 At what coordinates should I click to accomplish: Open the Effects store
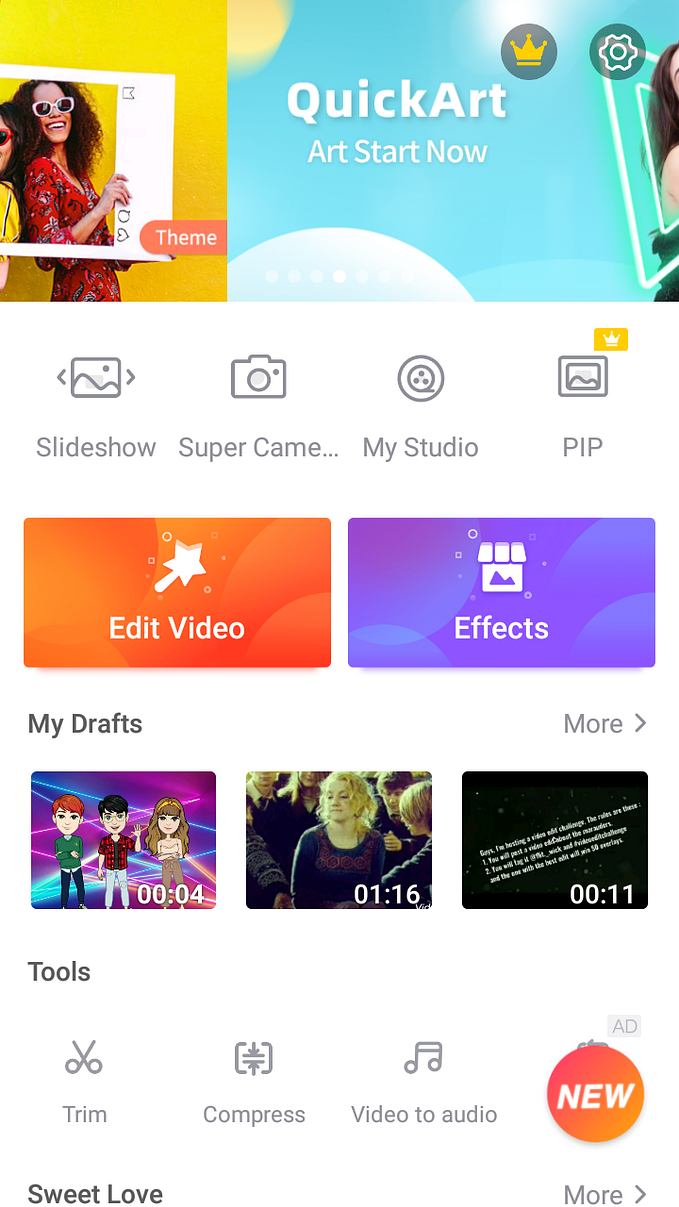click(501, 592)
